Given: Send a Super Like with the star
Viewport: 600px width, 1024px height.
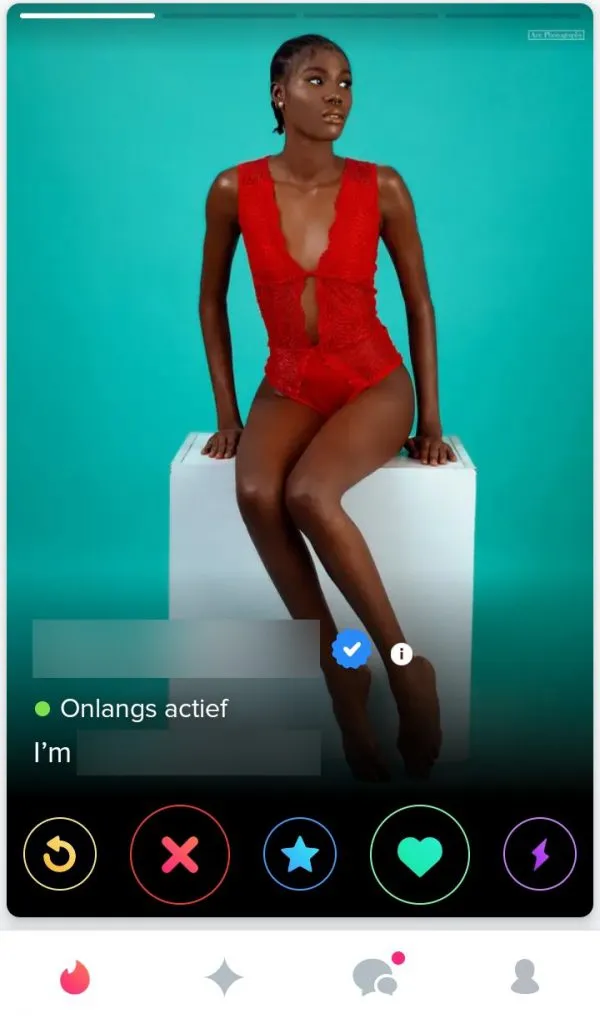Looking at the screenshot, I should (300, 854).
